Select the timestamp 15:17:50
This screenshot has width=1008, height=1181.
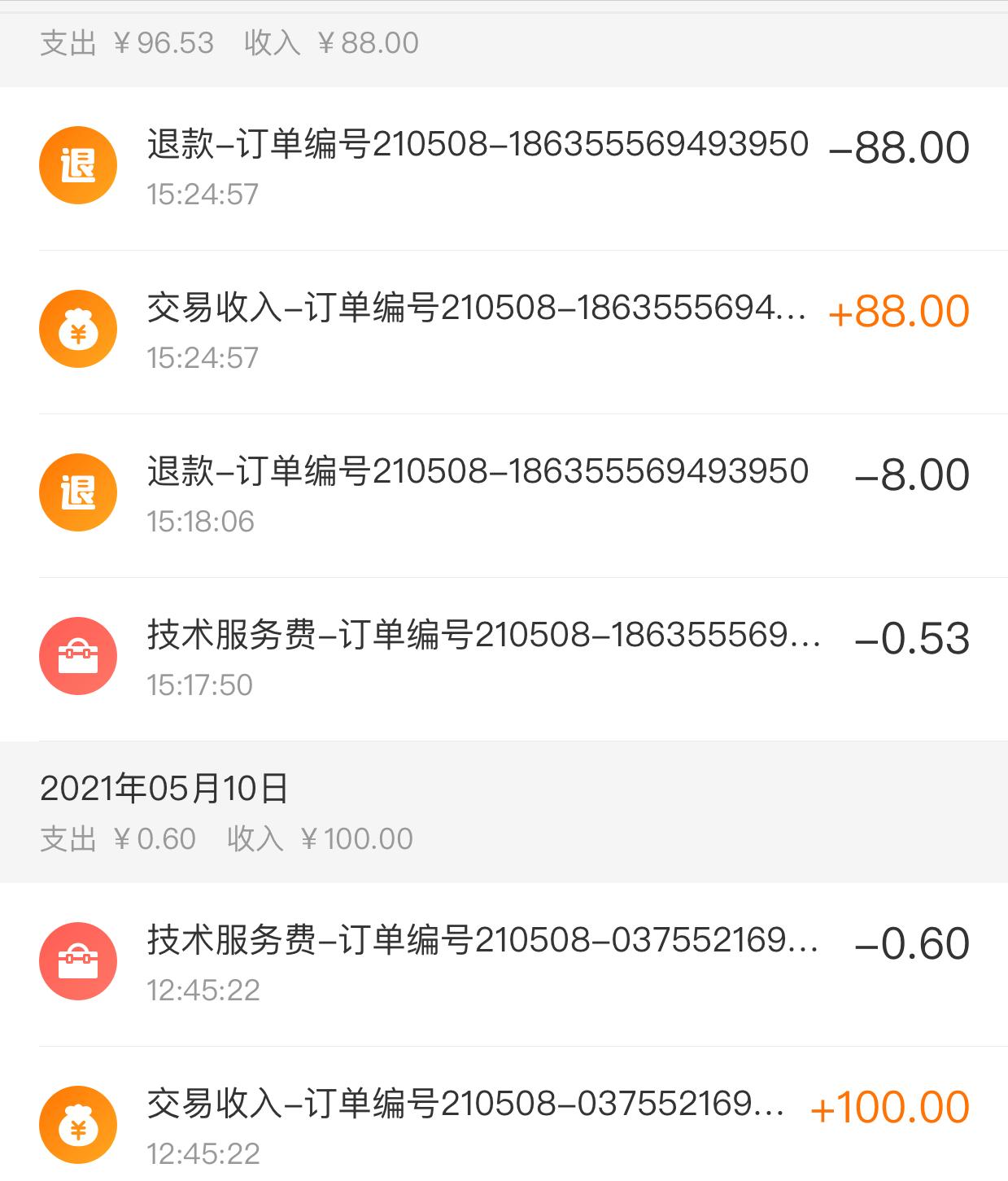click(199, 684)
